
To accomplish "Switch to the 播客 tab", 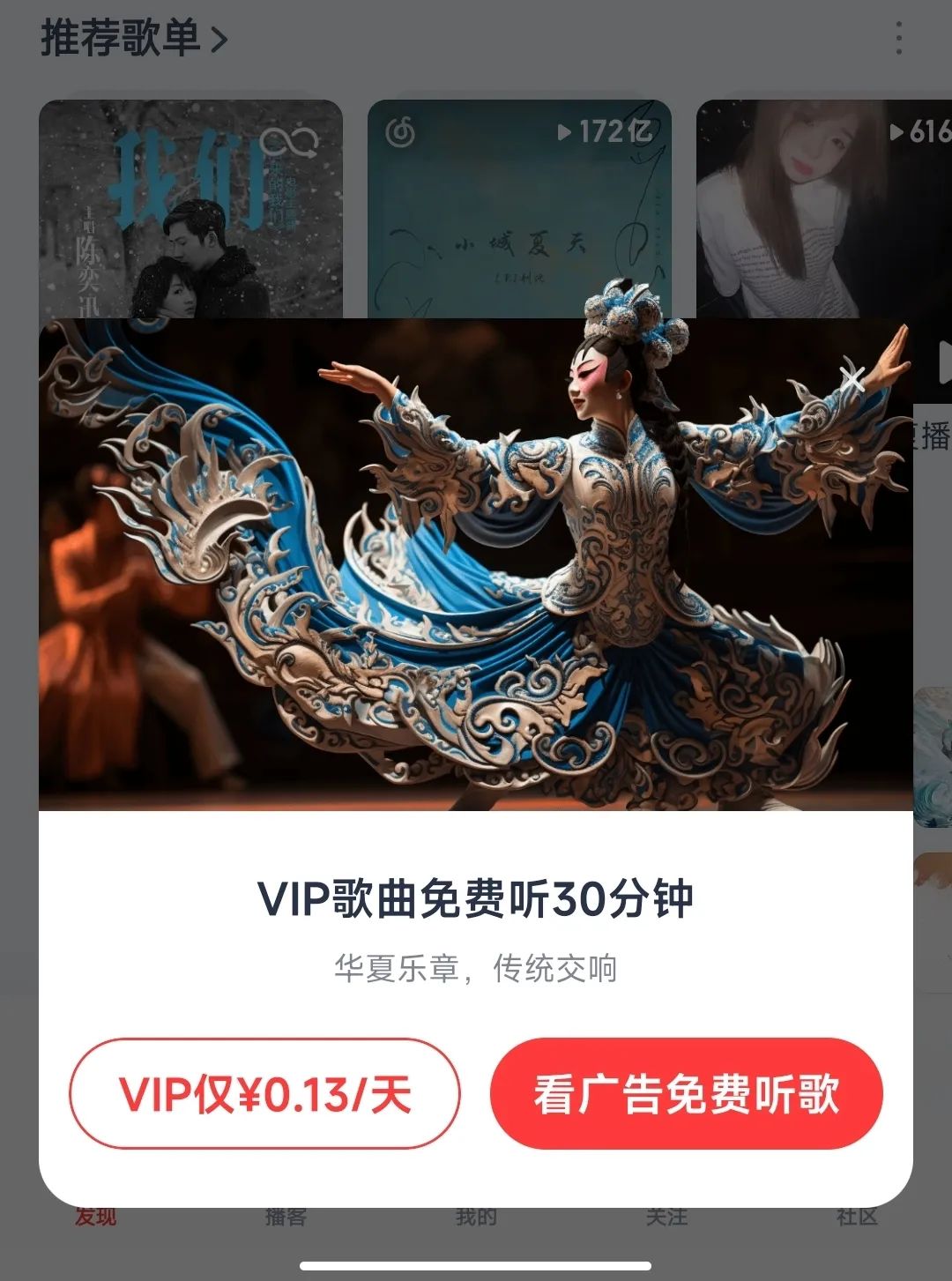I will (x=286, y=1218).
